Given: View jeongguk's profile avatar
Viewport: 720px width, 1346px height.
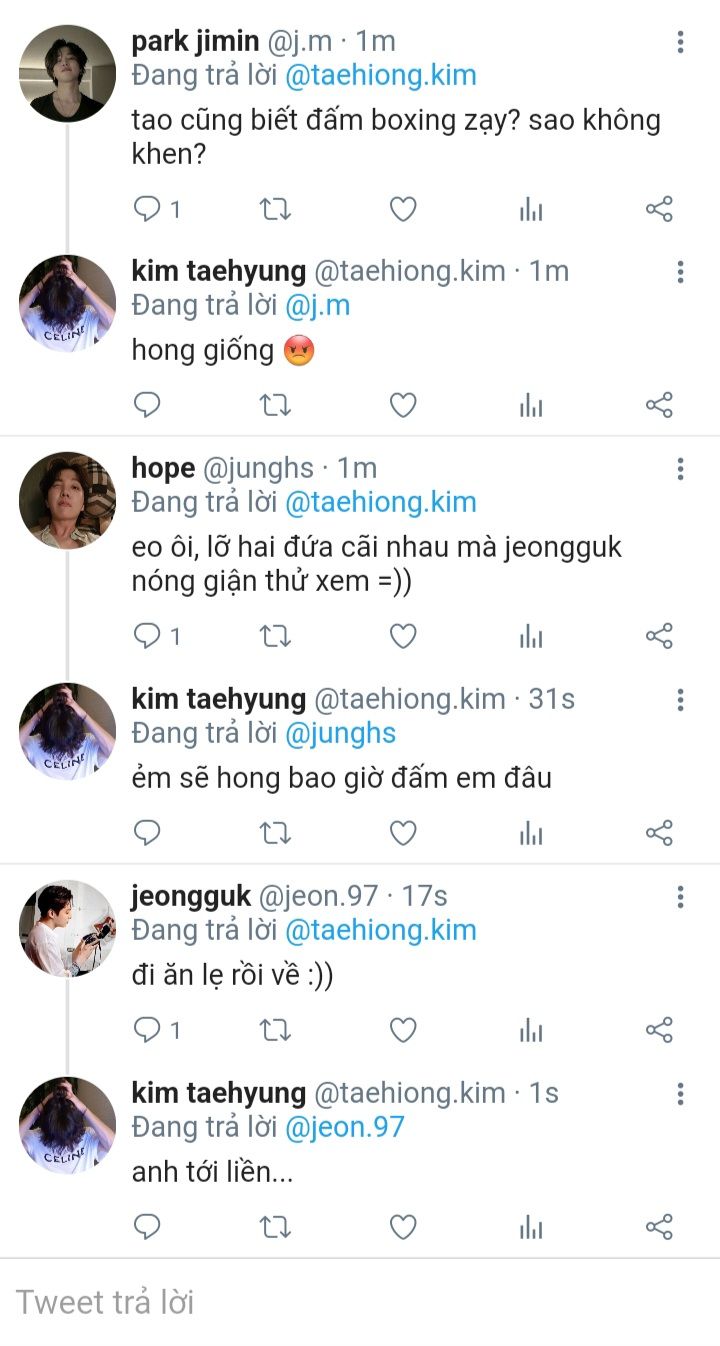Looking at the screenshot, I should coord(67,928).
